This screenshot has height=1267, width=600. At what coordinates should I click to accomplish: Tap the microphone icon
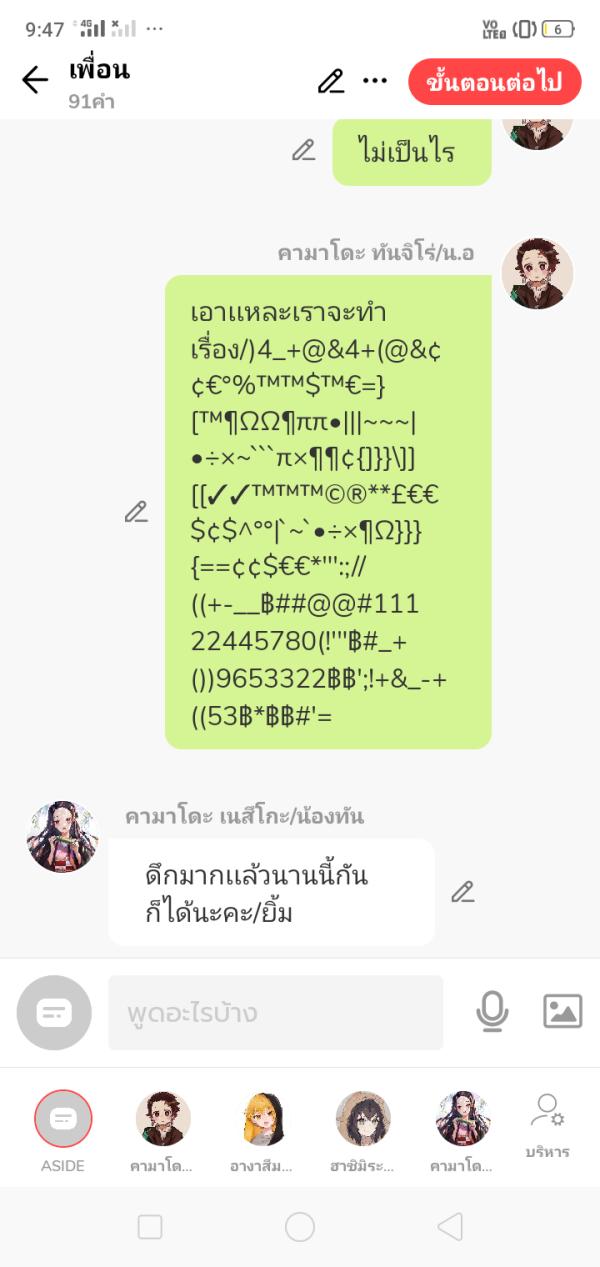point(492,1012)
